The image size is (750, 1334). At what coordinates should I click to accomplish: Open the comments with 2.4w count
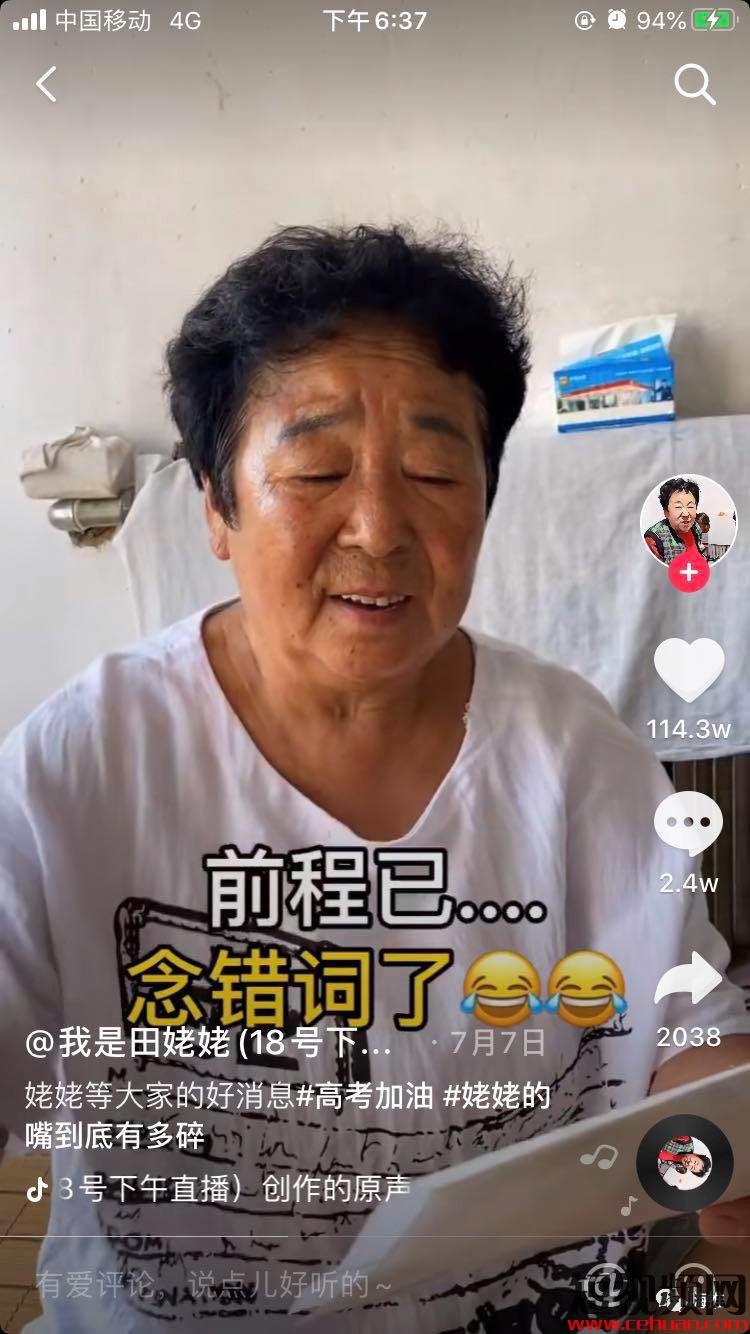click(x=688, y=825)
